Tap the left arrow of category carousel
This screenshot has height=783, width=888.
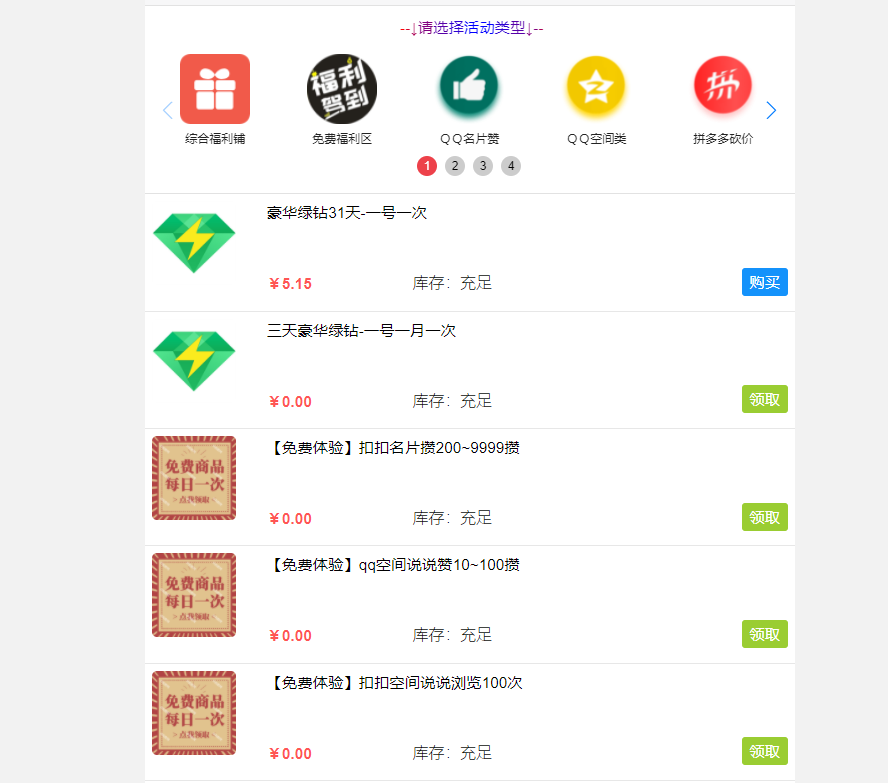(167, 111)
